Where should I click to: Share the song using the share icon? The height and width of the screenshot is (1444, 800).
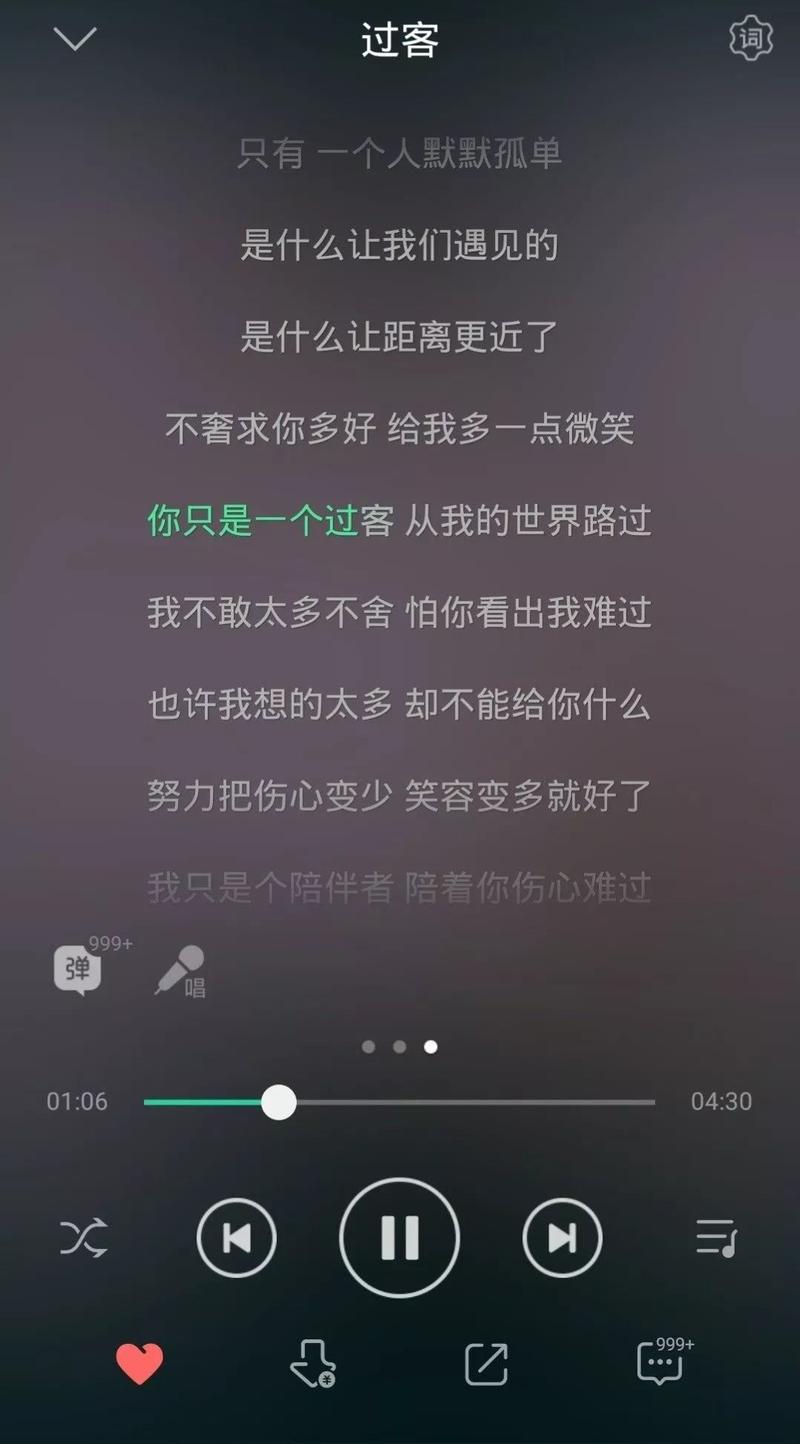pyautogui.click(x=487, y=1364)
